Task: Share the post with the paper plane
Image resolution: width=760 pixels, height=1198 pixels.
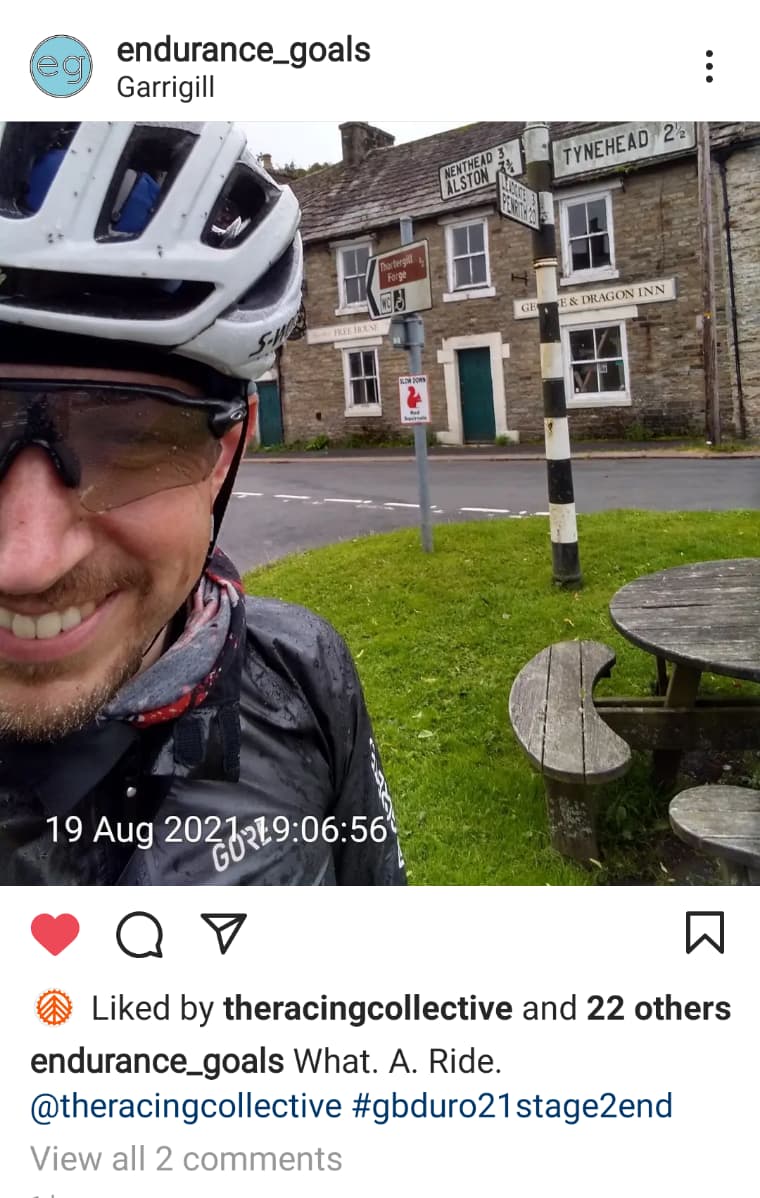Action: click(223, 933)
